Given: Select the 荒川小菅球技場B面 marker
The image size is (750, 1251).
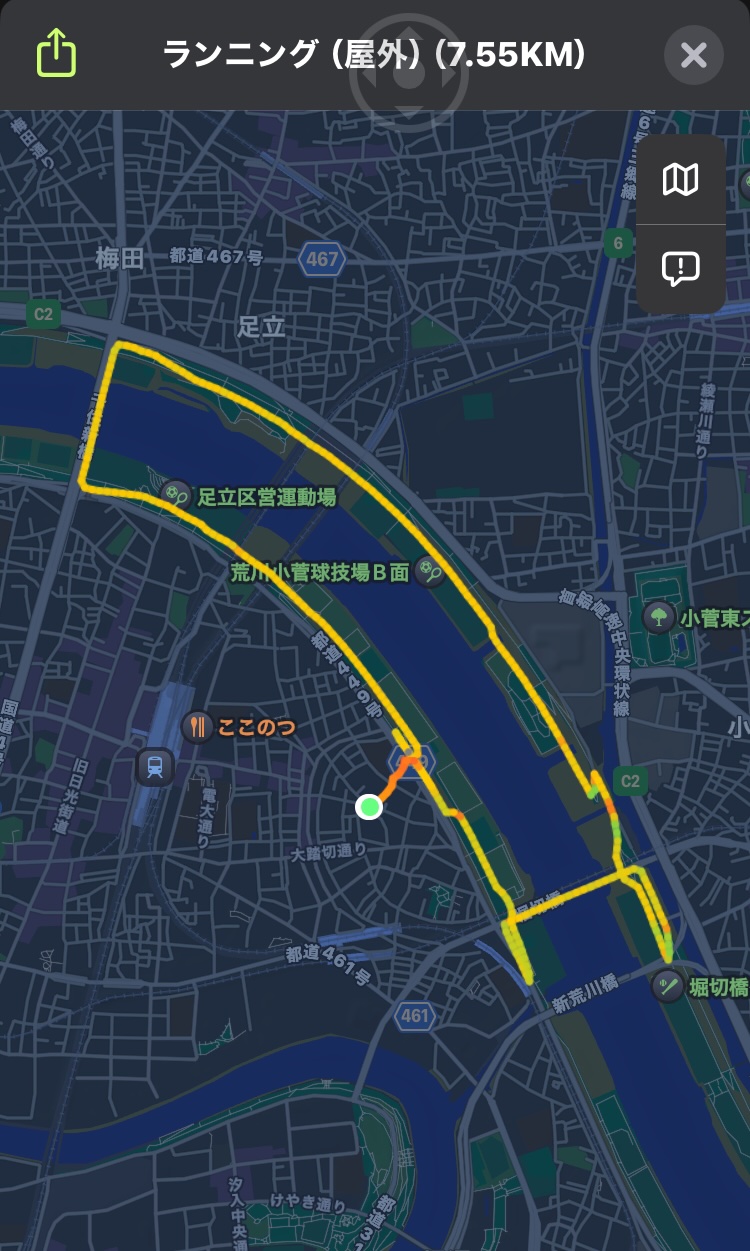Looking at the screenshot, I should pyautogui.click(x=431, y=571).
